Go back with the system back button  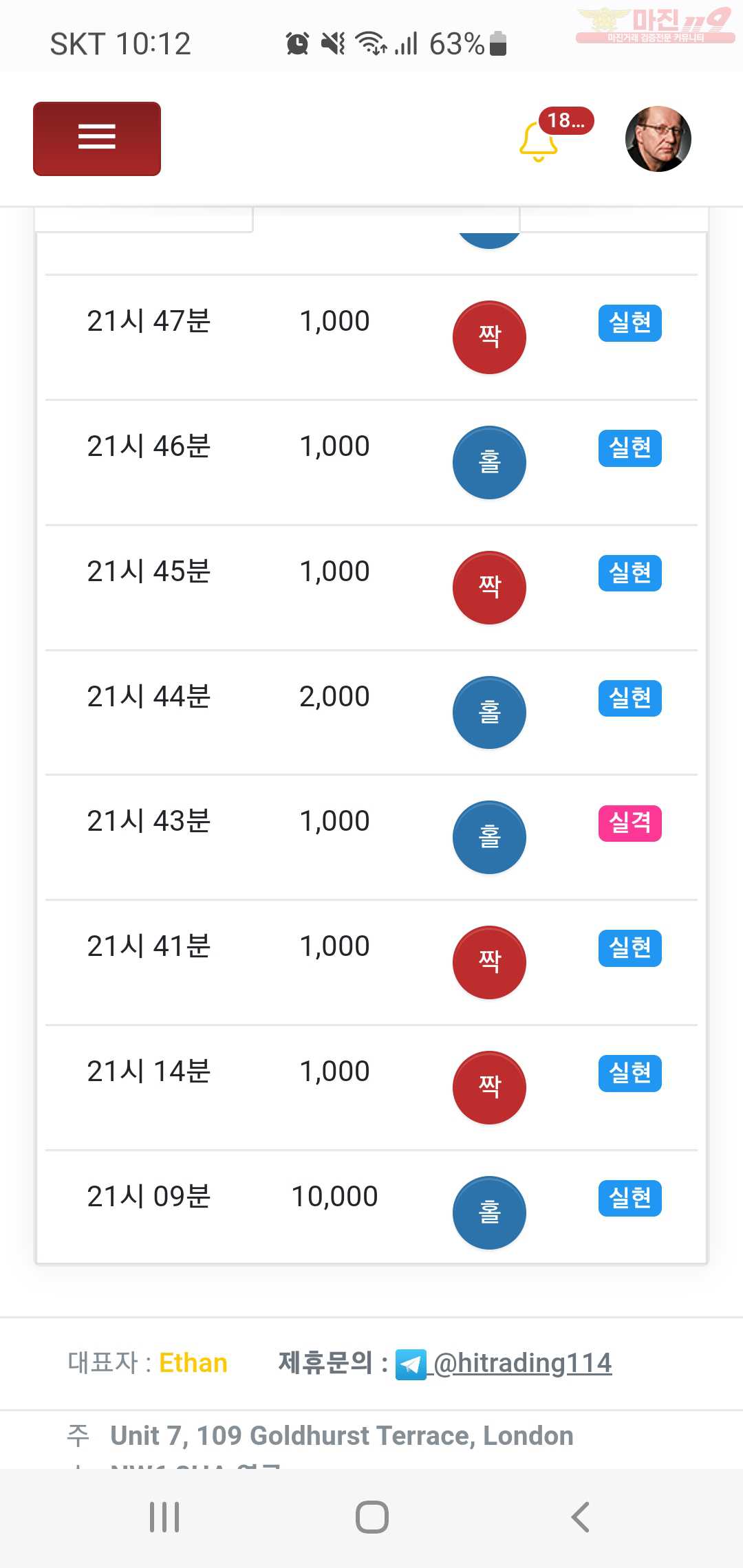[x=581, y=1516]
